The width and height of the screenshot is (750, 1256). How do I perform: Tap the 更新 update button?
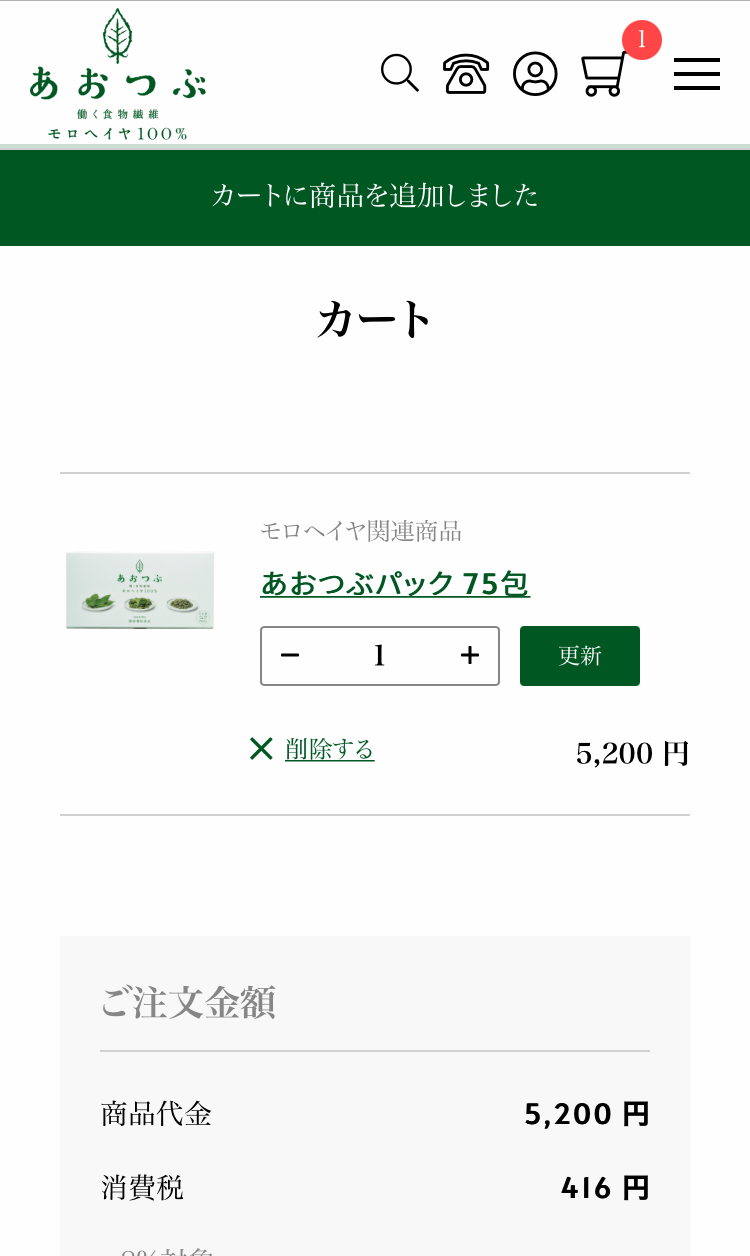(x=580, y=656)
